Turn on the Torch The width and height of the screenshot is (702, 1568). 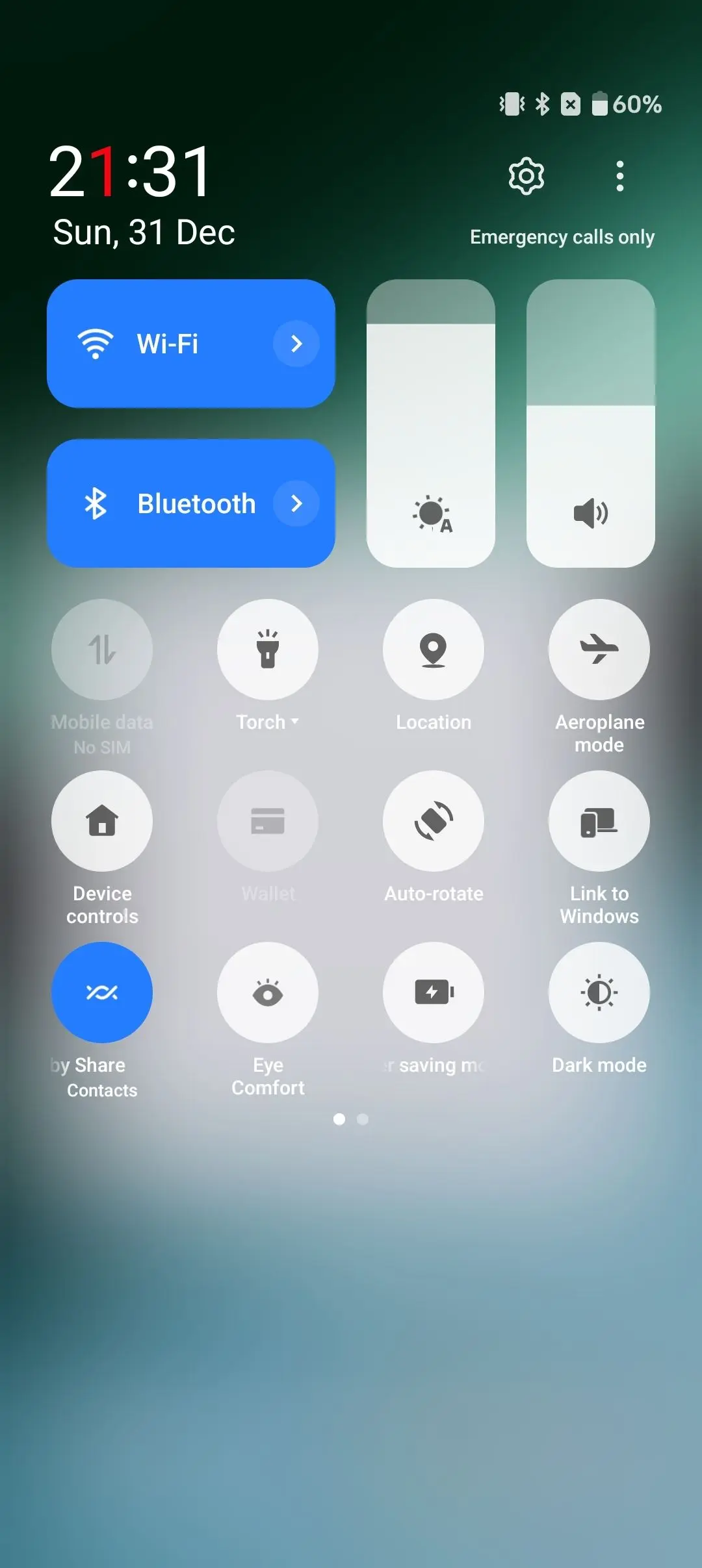pyautogui.click(x=267, y=649)
